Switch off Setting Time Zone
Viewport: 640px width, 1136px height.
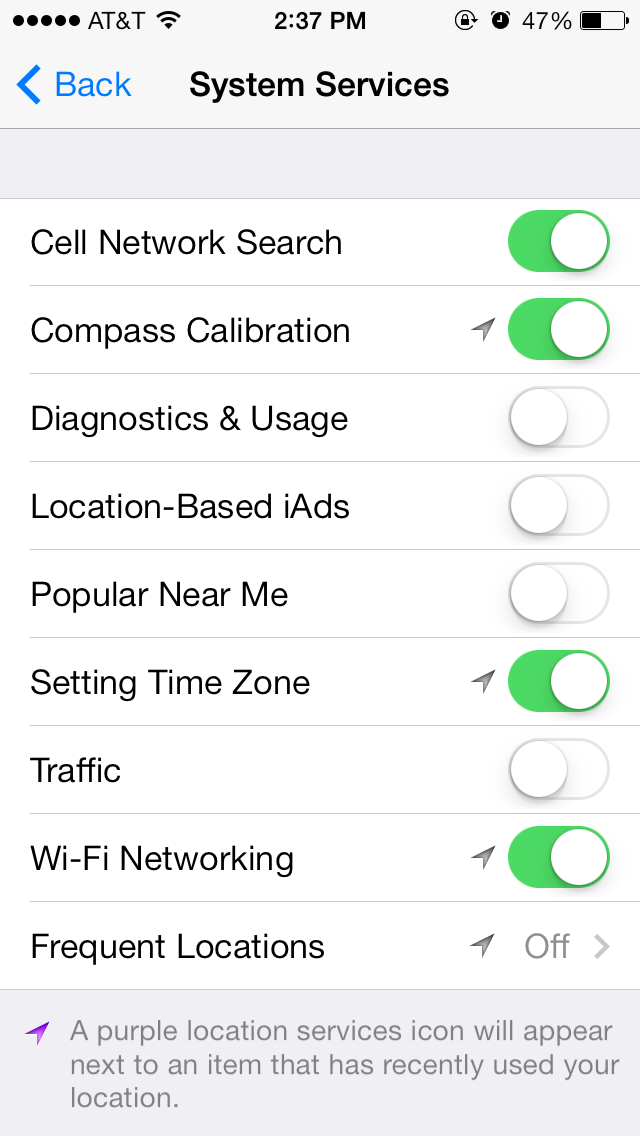click(558, 682)
